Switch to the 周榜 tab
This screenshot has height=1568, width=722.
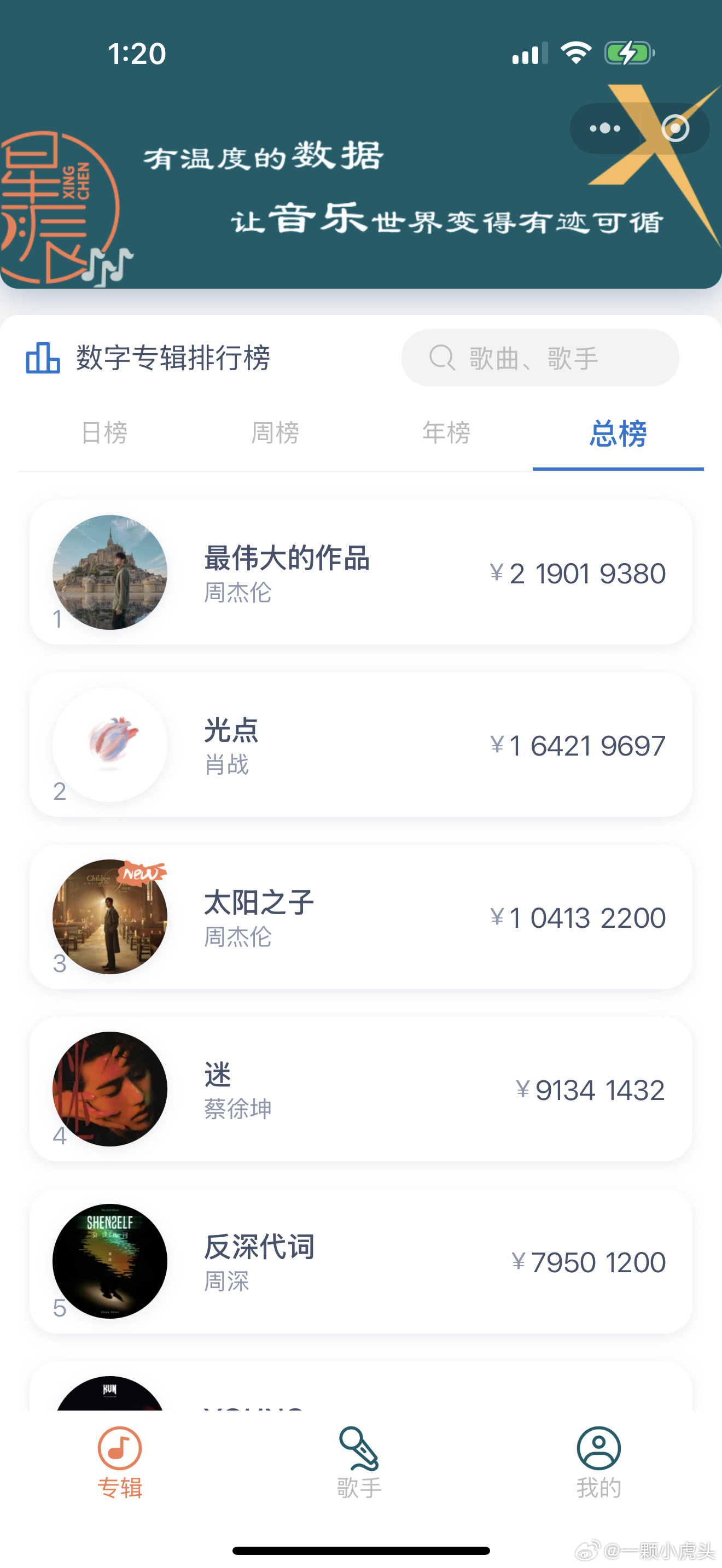pos(275,434)
